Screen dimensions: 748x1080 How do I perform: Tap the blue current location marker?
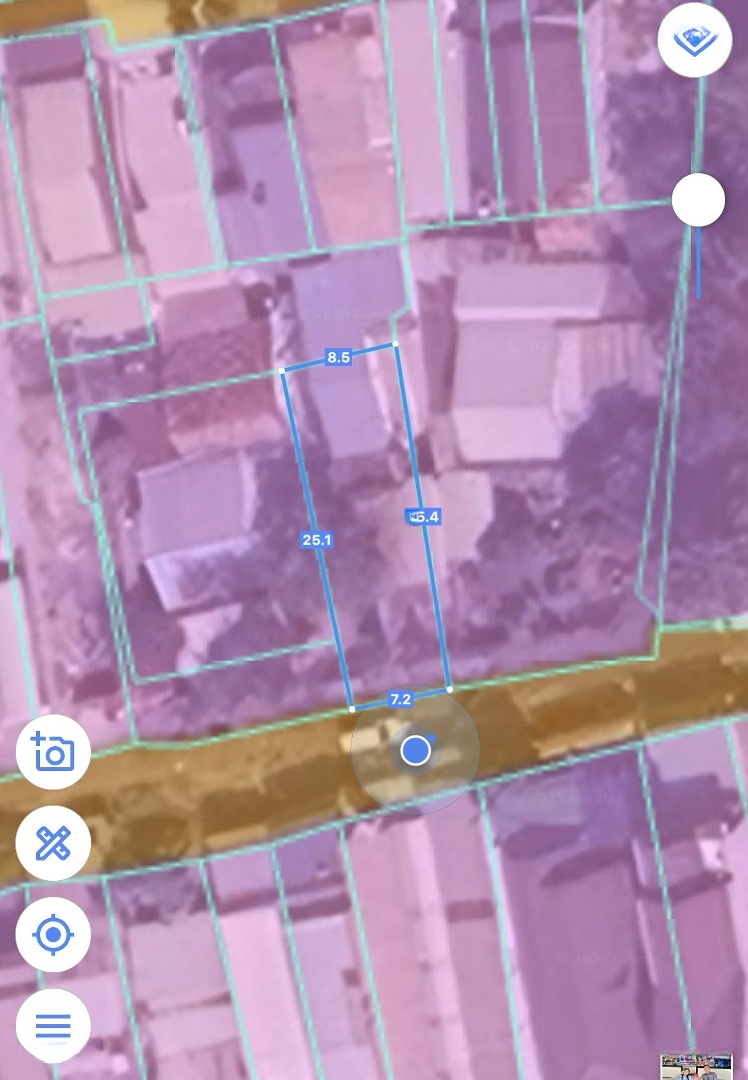click(415, 750)
